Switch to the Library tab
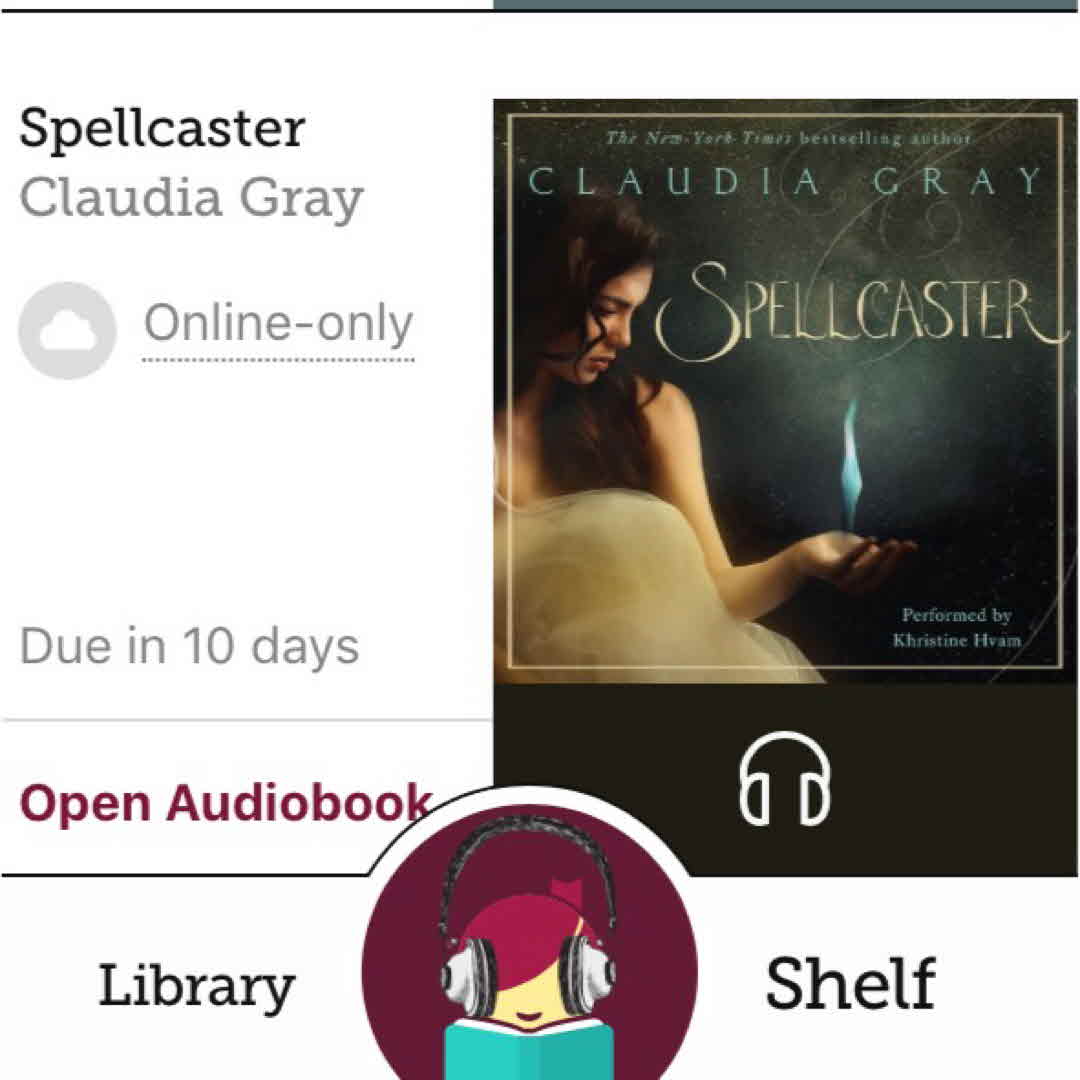This screenshot has width=1080, height=1080. [197, 985]
